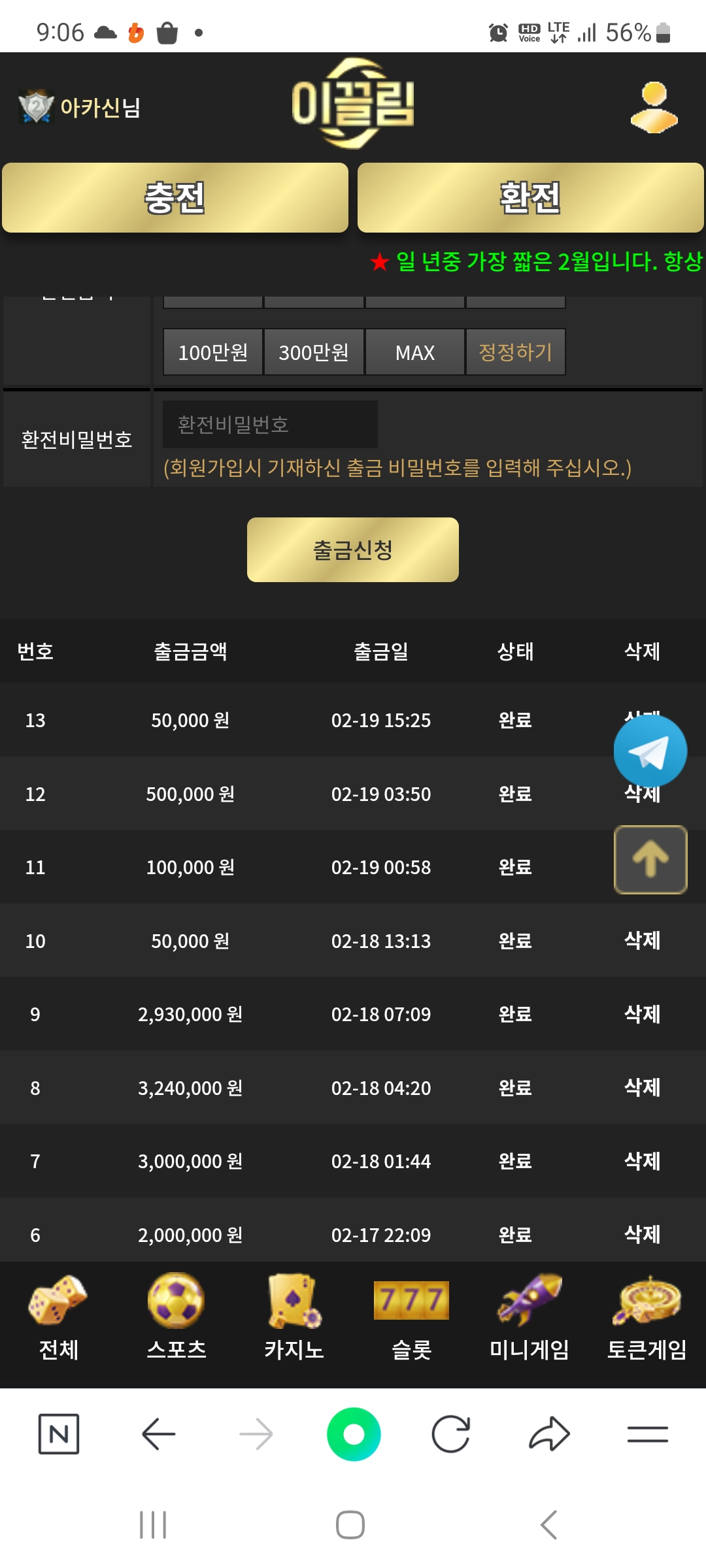Screen dimensions: 706x1568
Task: Select the 100만원 amount
Action: tap(213, 352)
